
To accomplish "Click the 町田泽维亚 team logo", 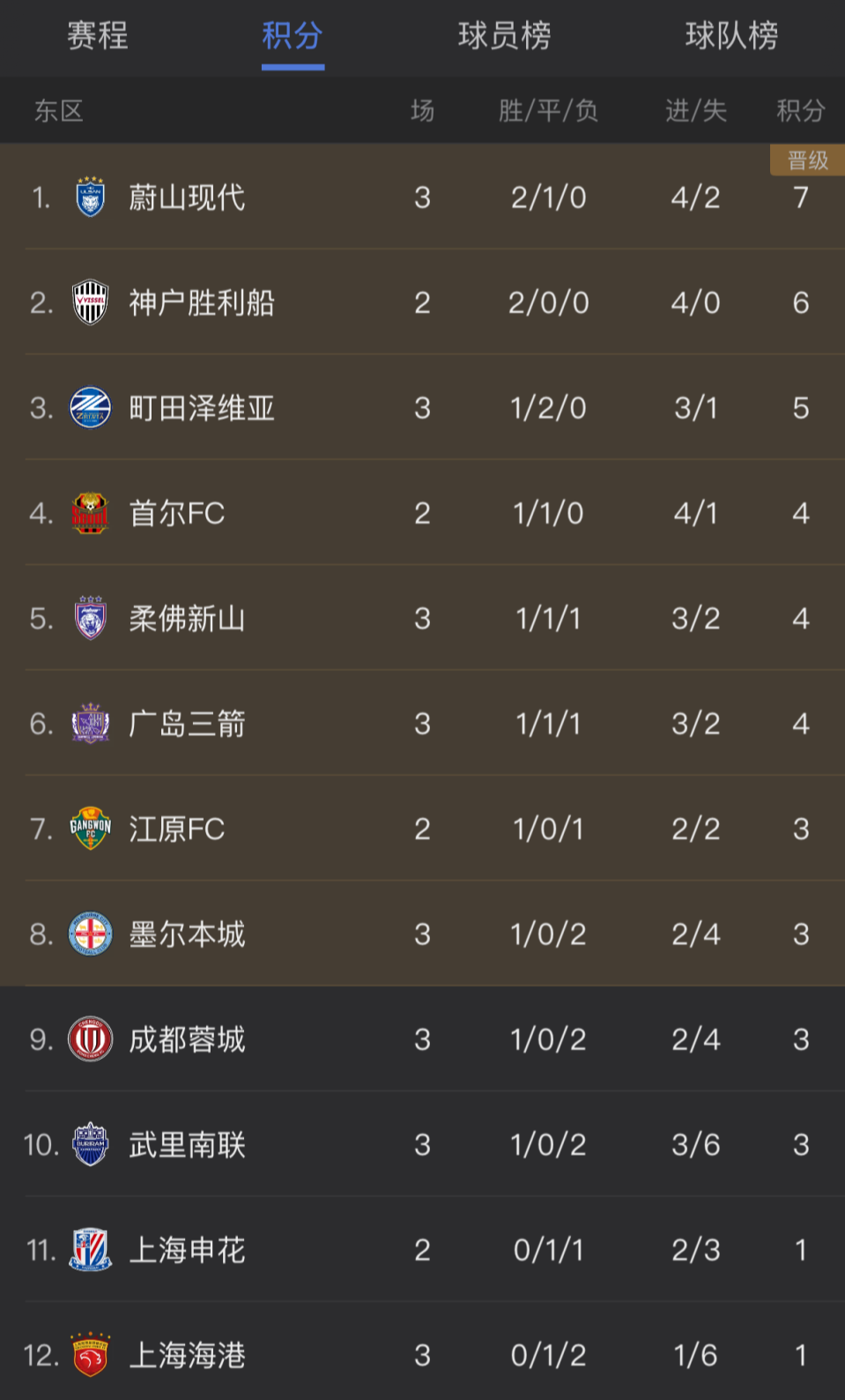I will point(90,407).
